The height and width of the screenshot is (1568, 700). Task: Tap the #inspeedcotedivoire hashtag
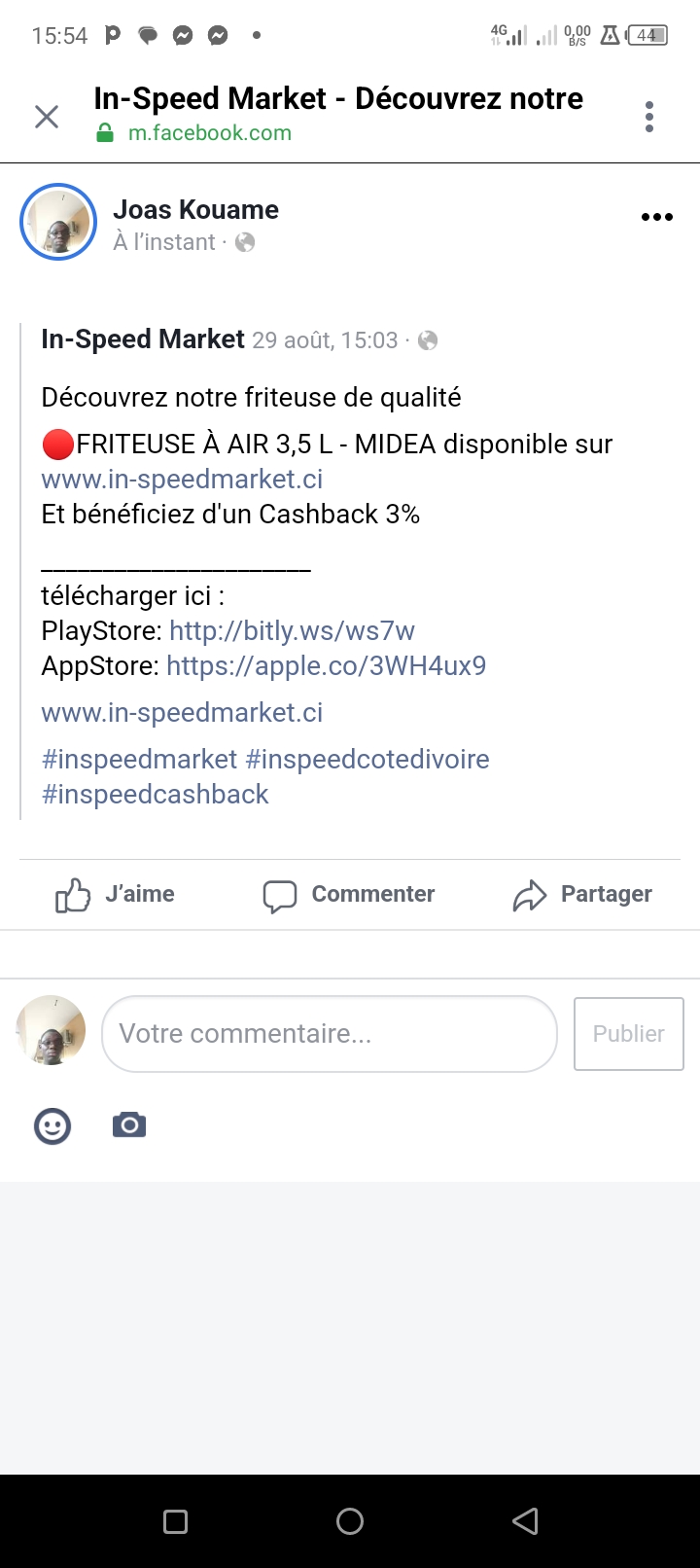pyautogui.click(x=367, y=760)
